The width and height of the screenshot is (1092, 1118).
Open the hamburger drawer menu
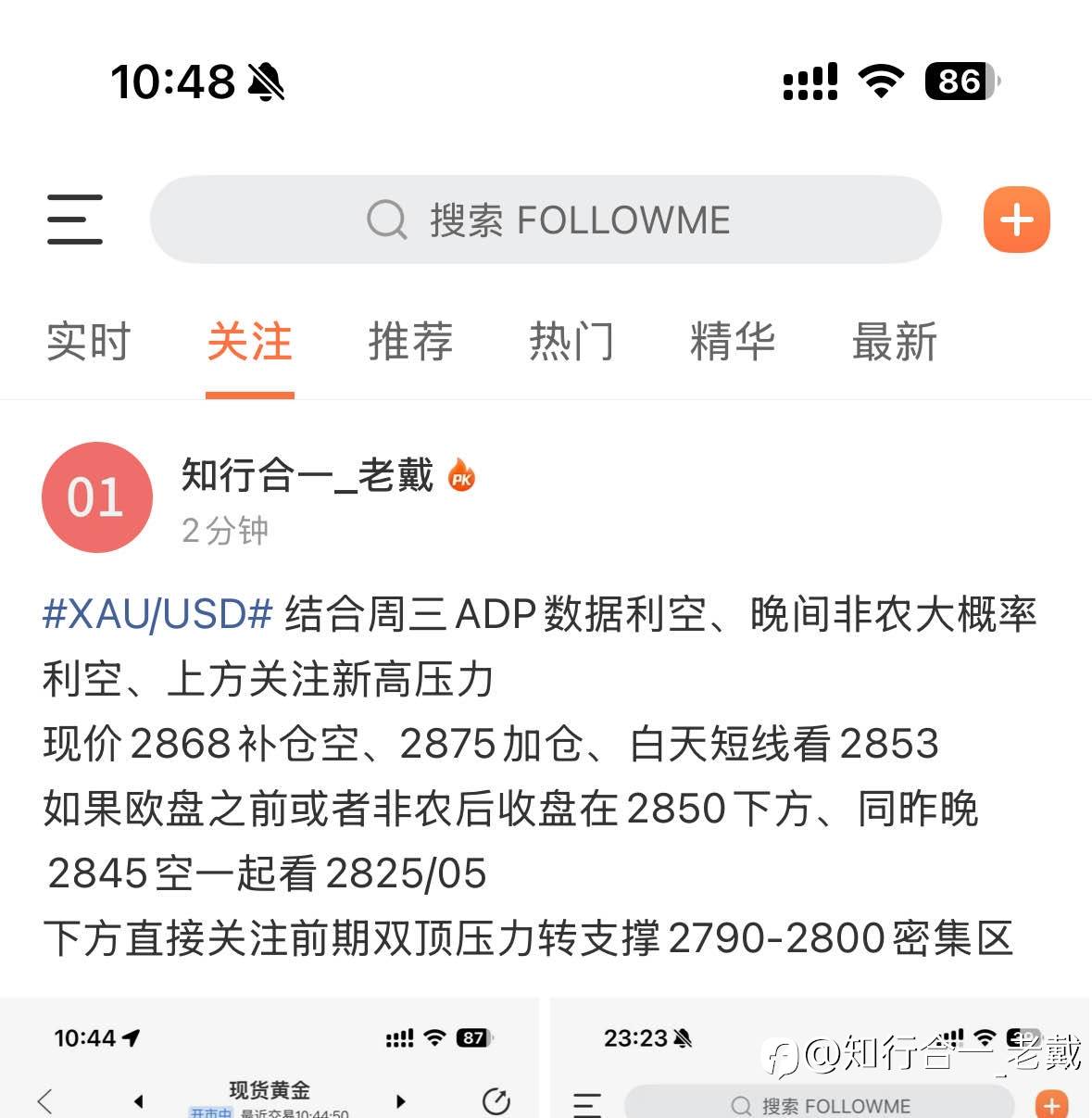tap(75, 220)
